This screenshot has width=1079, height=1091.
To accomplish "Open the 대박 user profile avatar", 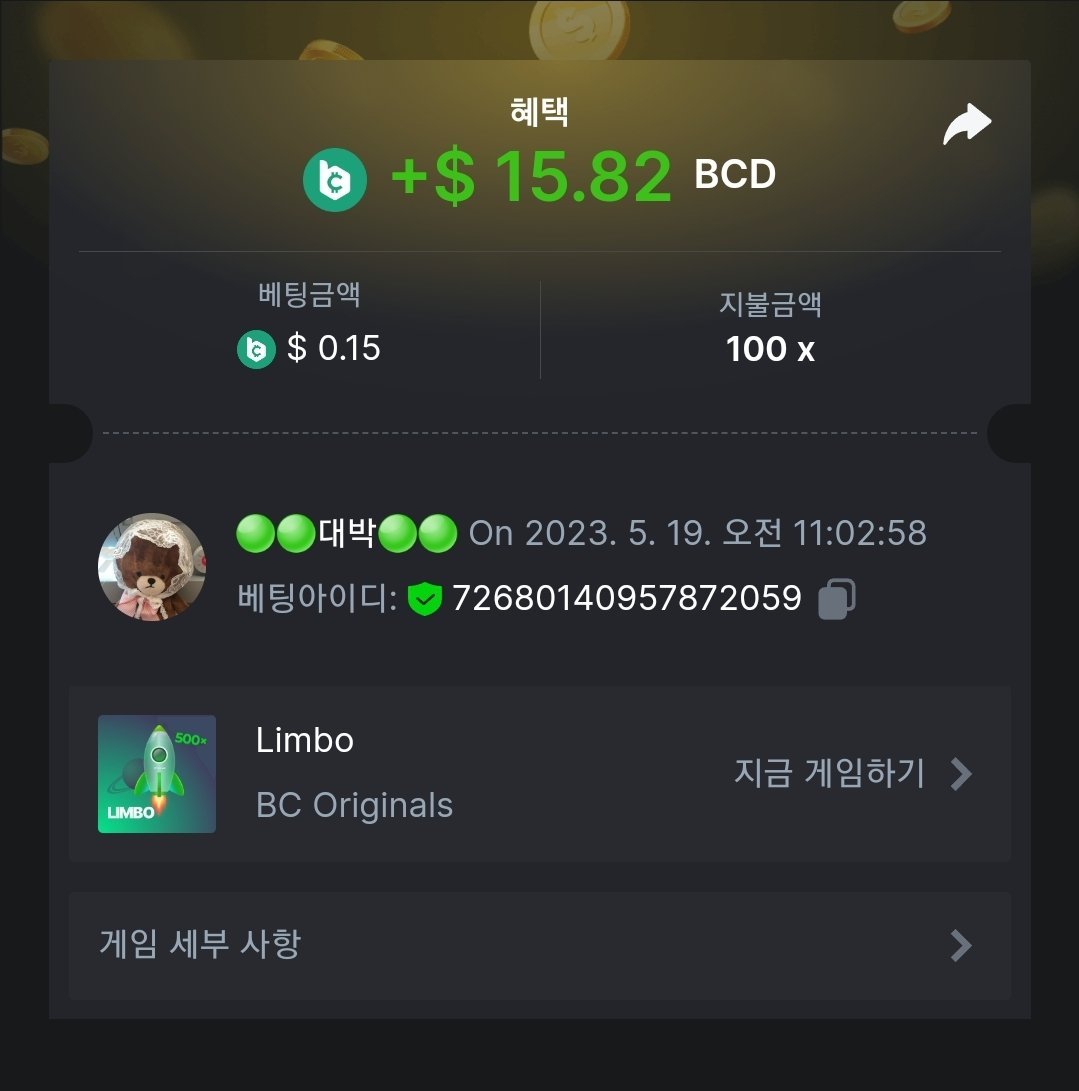I will 152,567.
